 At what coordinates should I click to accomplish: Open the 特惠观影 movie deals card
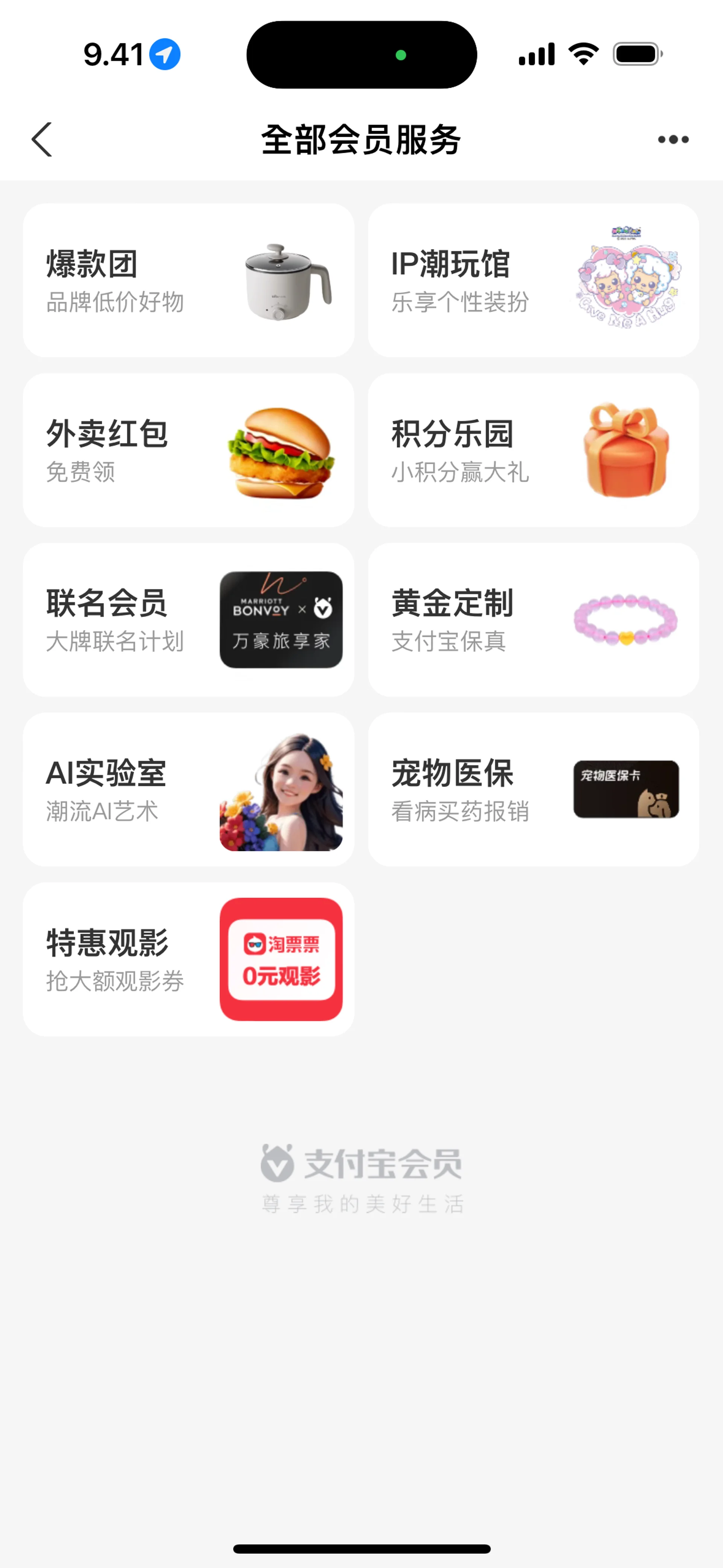coord(189,959)
